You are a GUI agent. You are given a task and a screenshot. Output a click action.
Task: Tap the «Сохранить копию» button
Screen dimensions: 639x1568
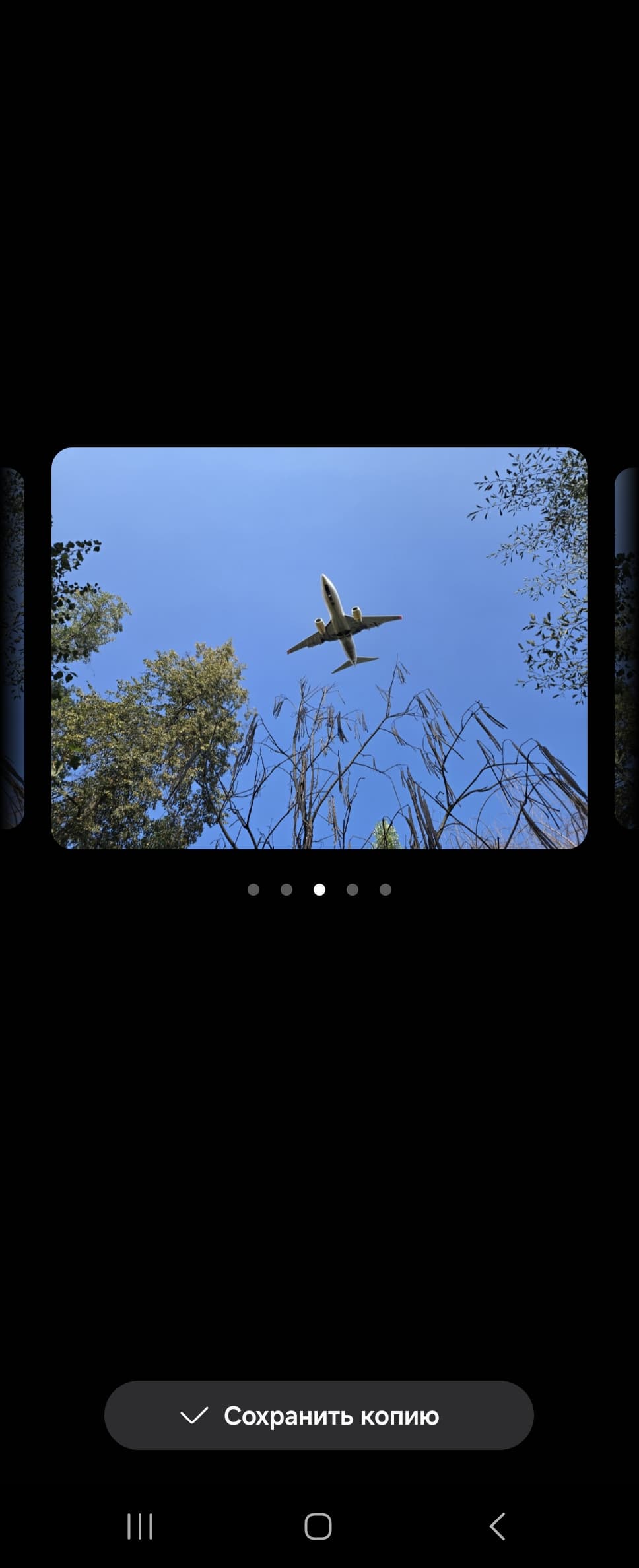[319, 1415]
